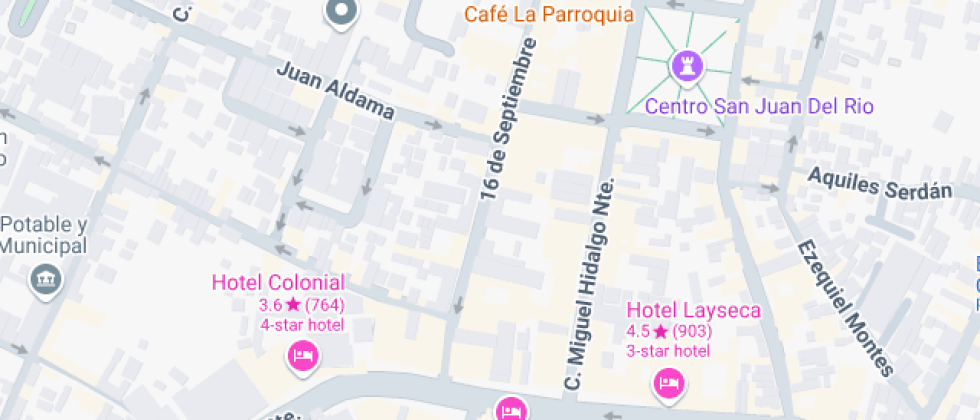Tap the Café La Parroquia place label
This screenshot has width=980, height=420.
549,14
